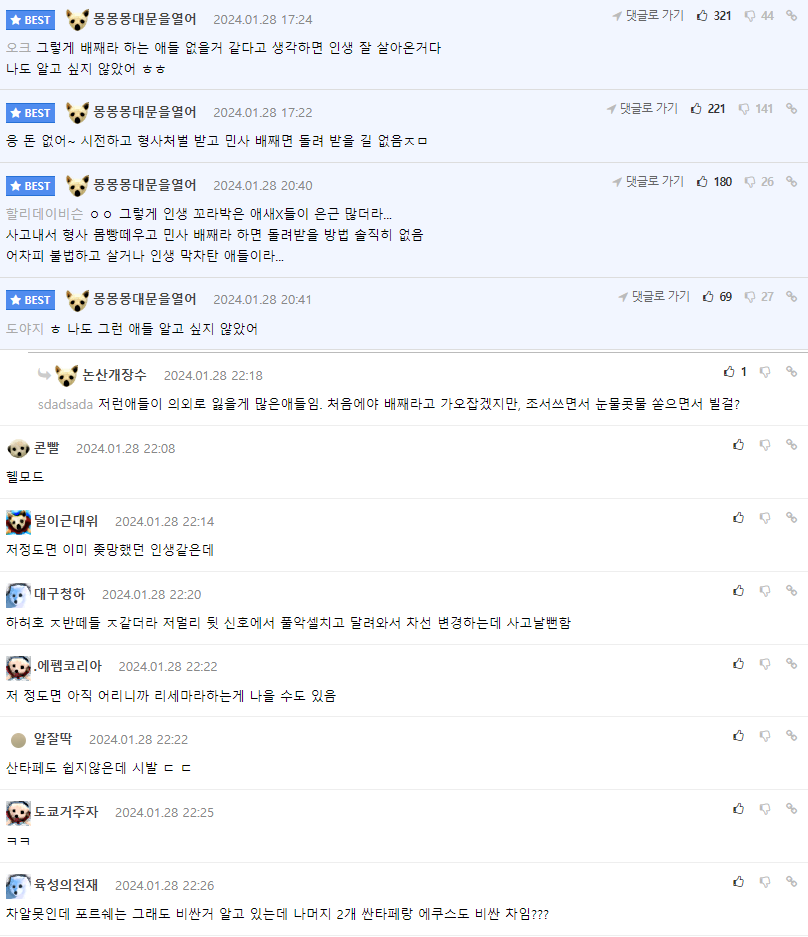
Task: Tap 댓글로 가기 on the 17:22 best comment
Action: (x=642, y=109)
